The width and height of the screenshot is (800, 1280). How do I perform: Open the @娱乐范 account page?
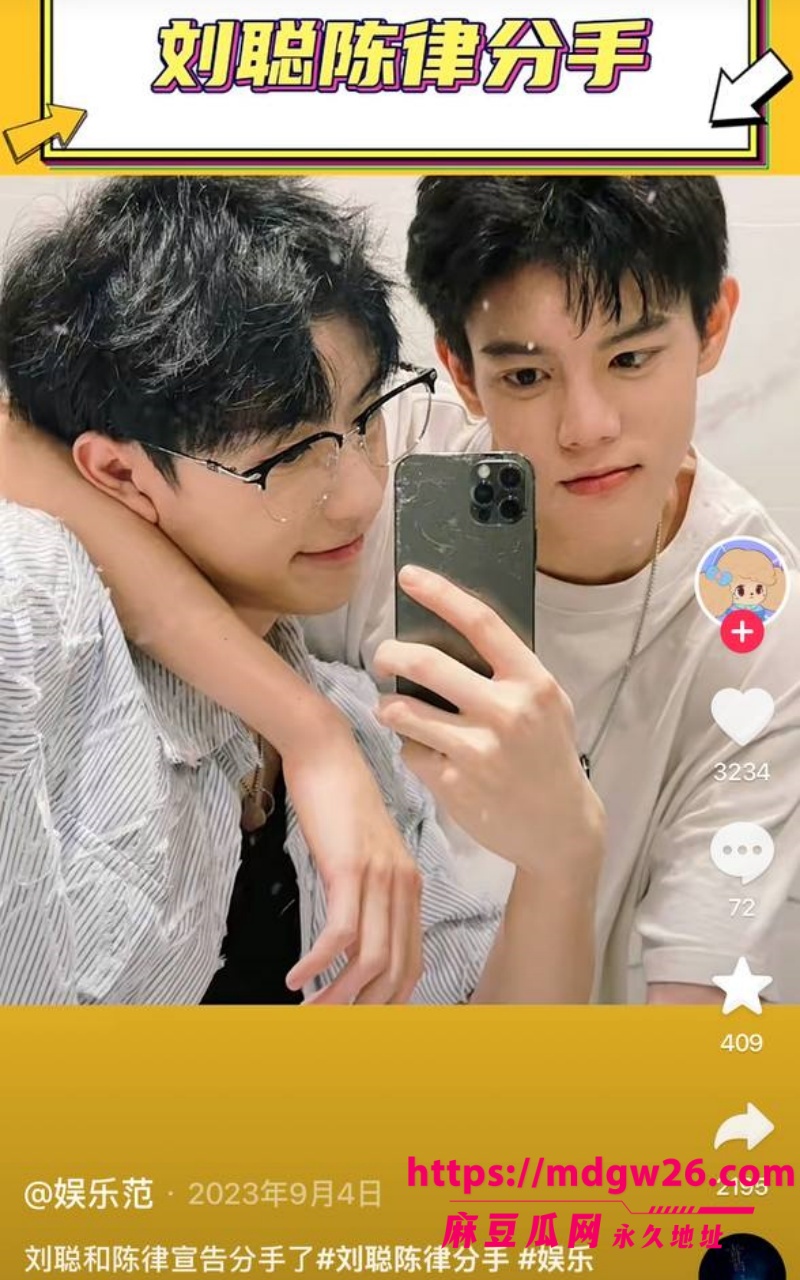89,1194
